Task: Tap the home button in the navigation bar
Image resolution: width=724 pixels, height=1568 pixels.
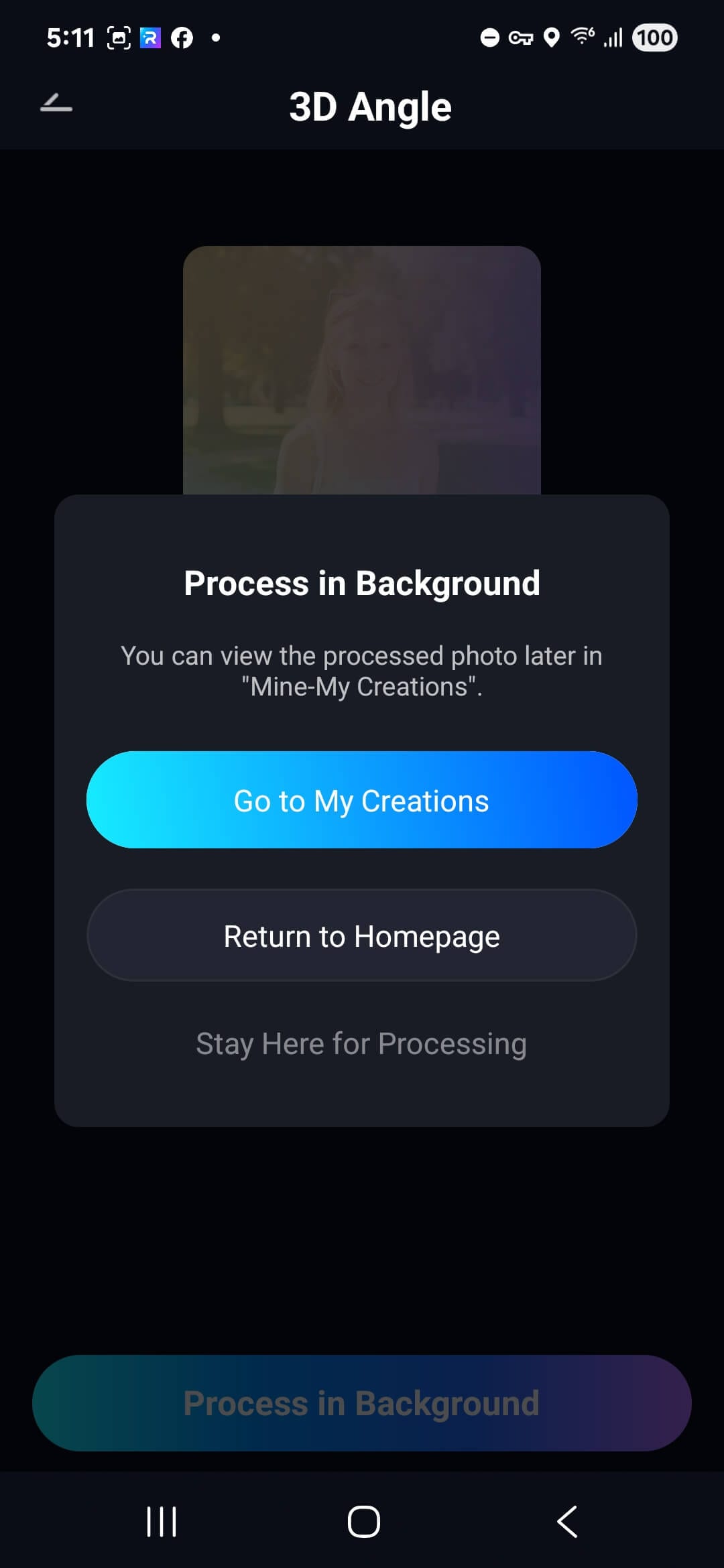Action: click(362, 1520)
